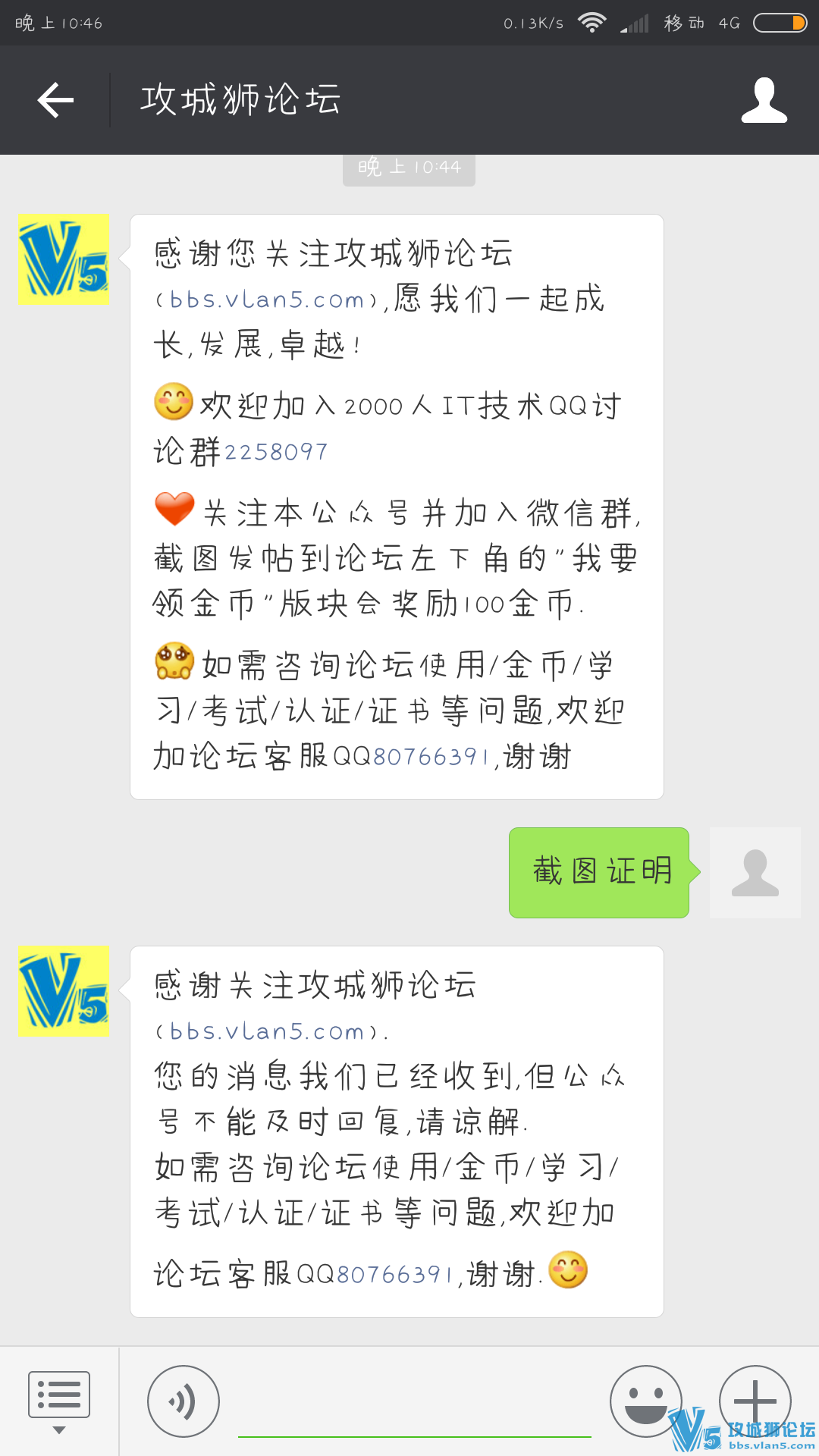Image resolution: width=819 pixels, height=1456 pixels.
Task: Tap the QQ number 80766391 in latest reply
Action: pyautogui.click(x=395, y=1275)
